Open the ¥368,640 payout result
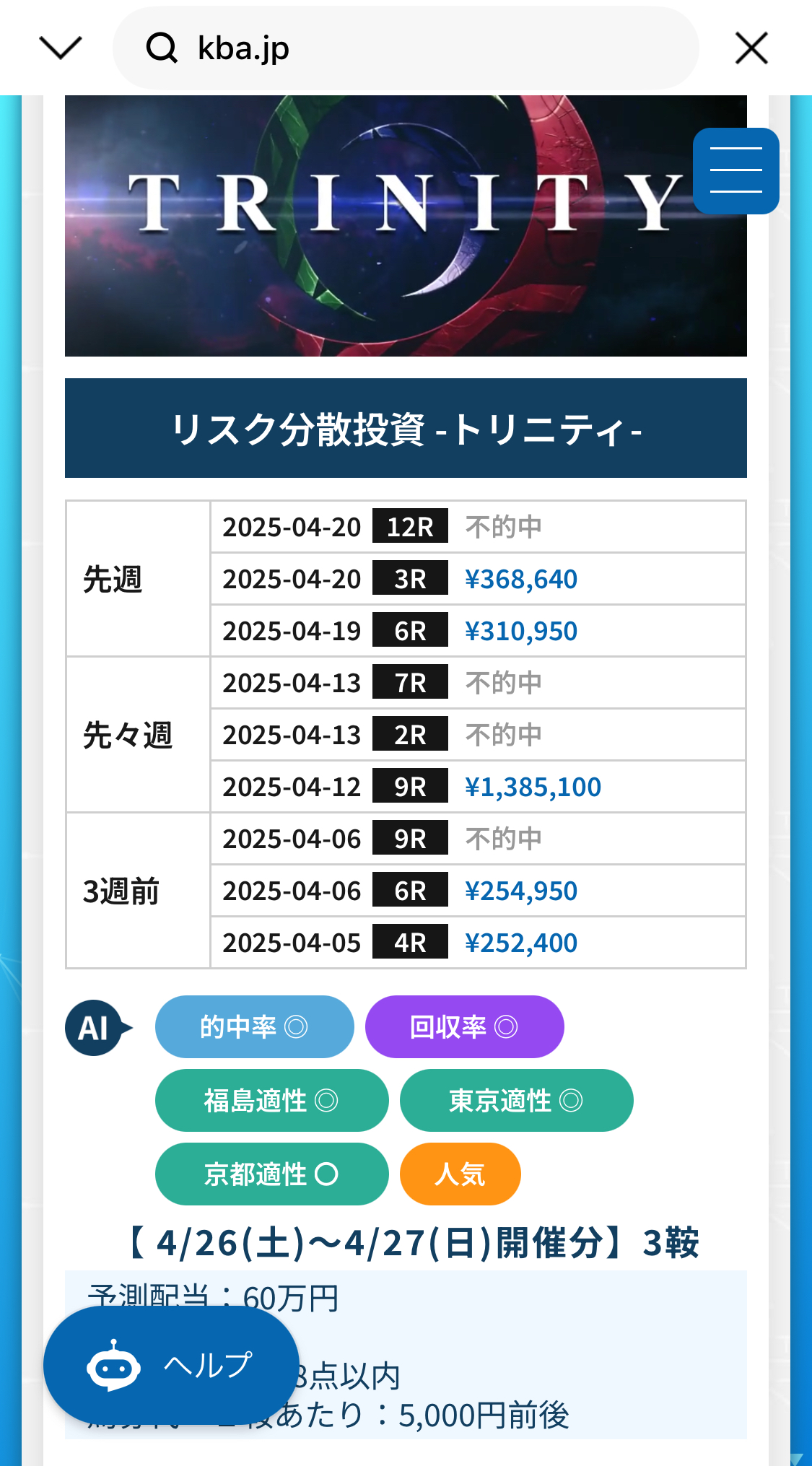This screenshot has height=1466, width=812. point(520,579)
